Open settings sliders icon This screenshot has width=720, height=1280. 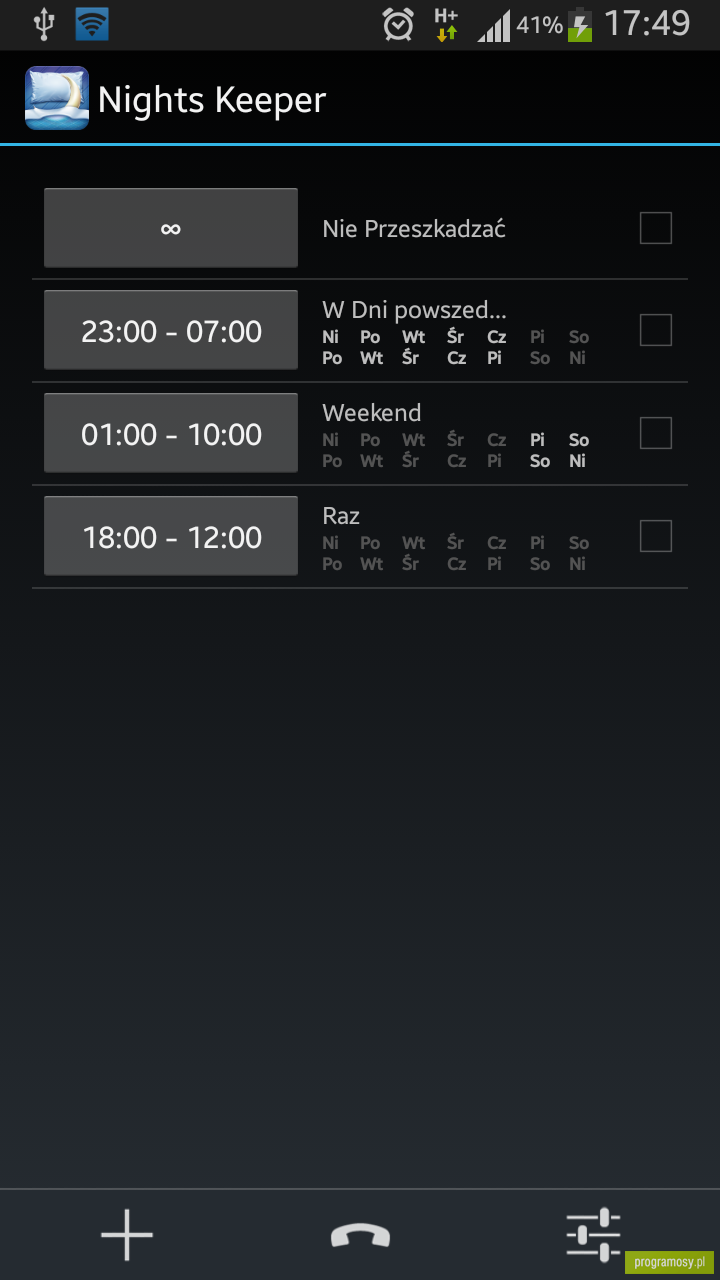[x=593, y=1235]
